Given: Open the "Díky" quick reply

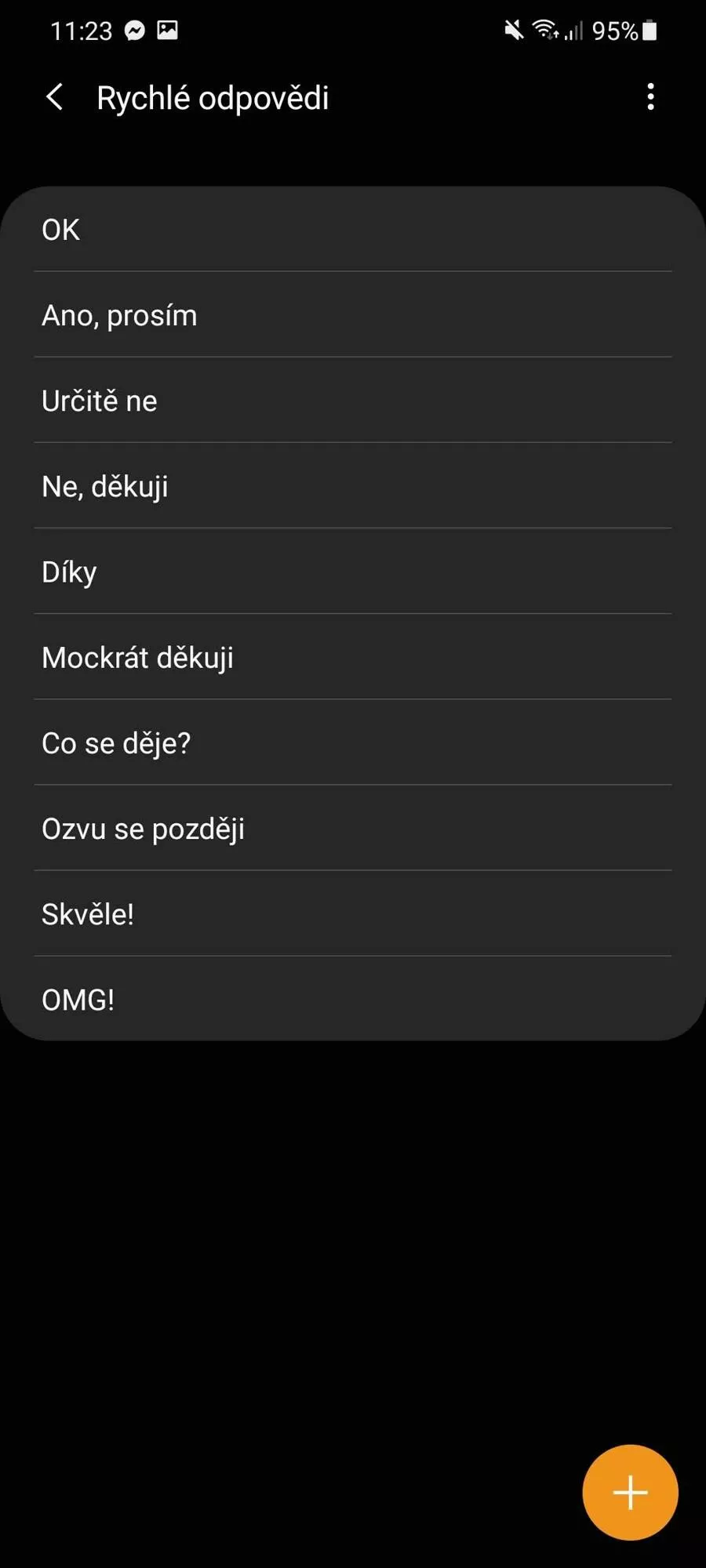Looking at the screenshot, I should pyautogui.click(x=353, y=572).
